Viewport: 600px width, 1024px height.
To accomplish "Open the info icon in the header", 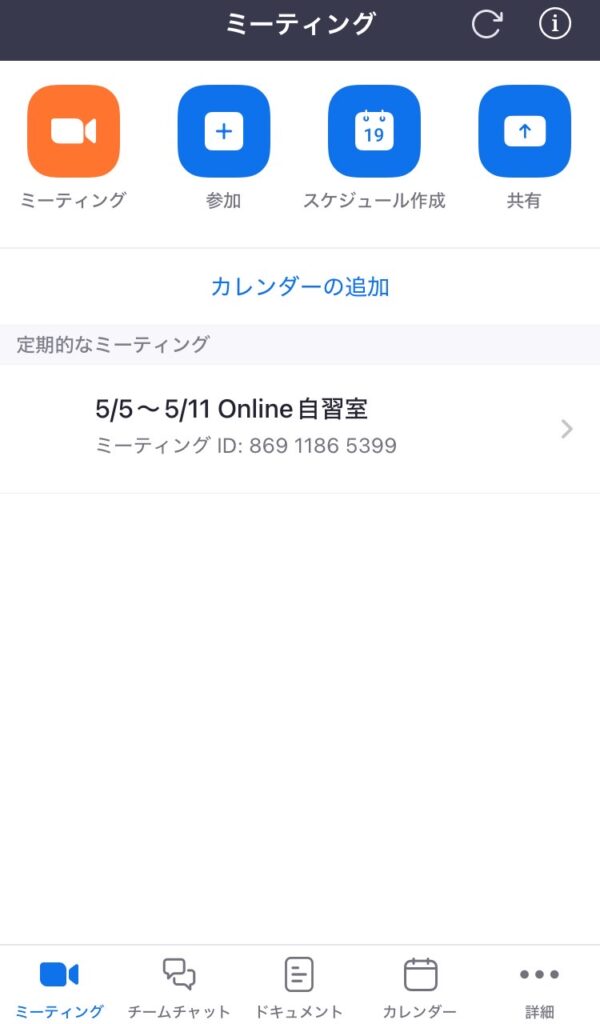I will point(554,25).
